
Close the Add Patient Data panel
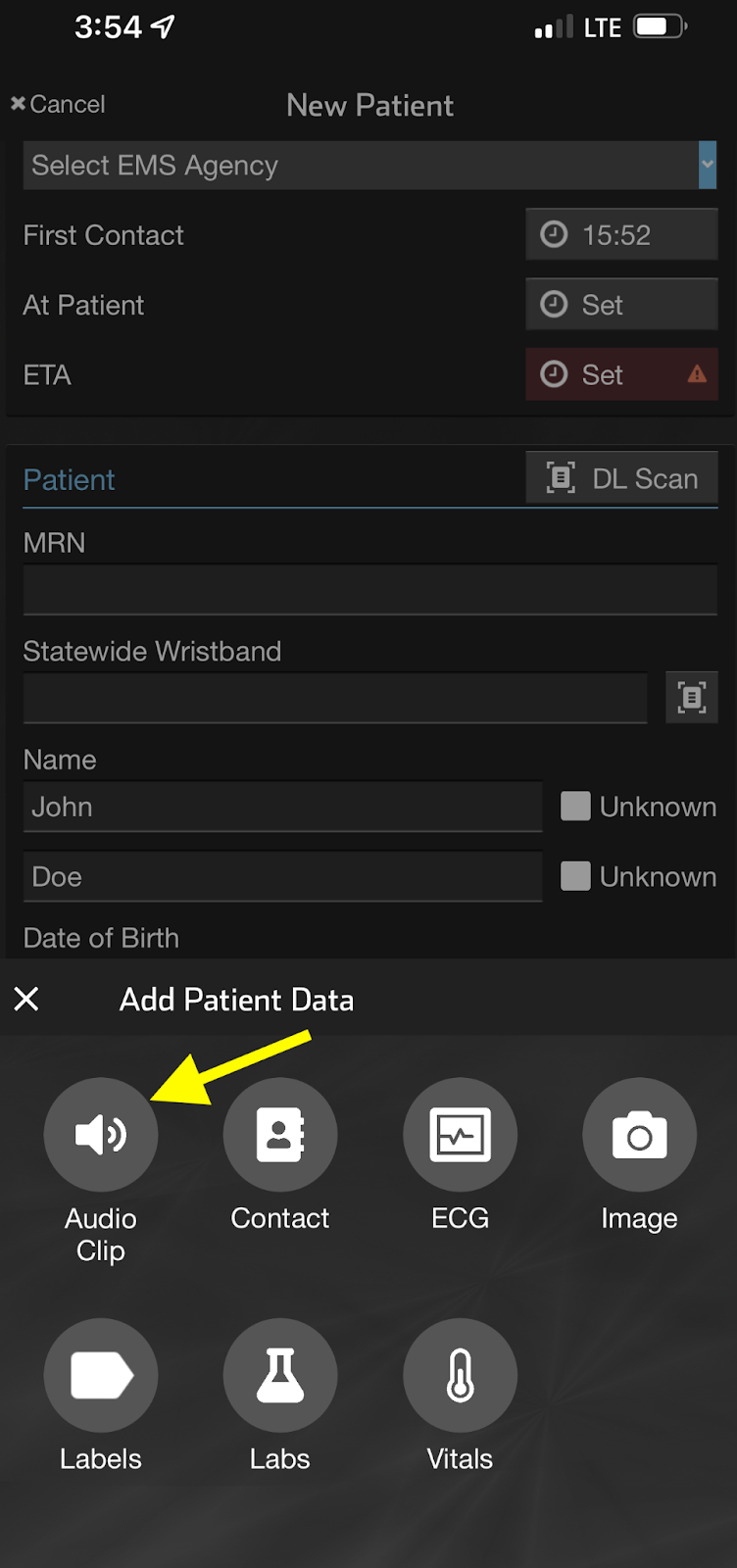26,999
